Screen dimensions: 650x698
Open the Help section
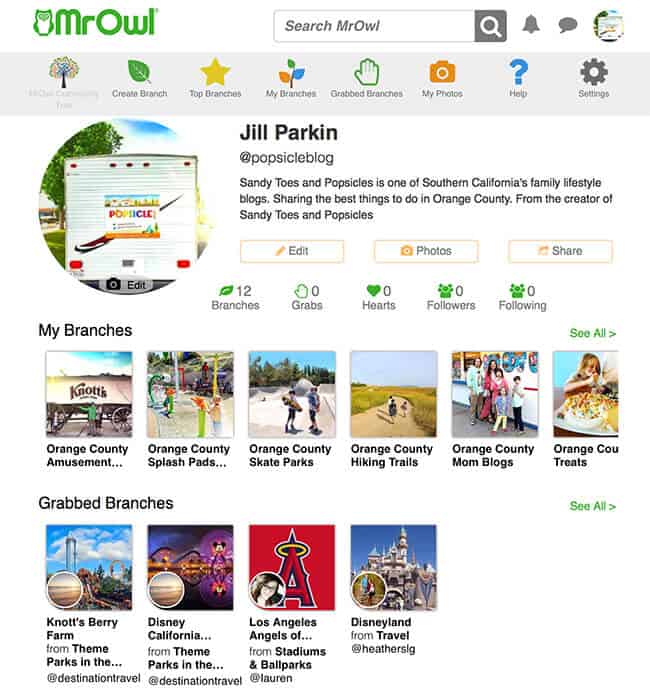point(518,78)
